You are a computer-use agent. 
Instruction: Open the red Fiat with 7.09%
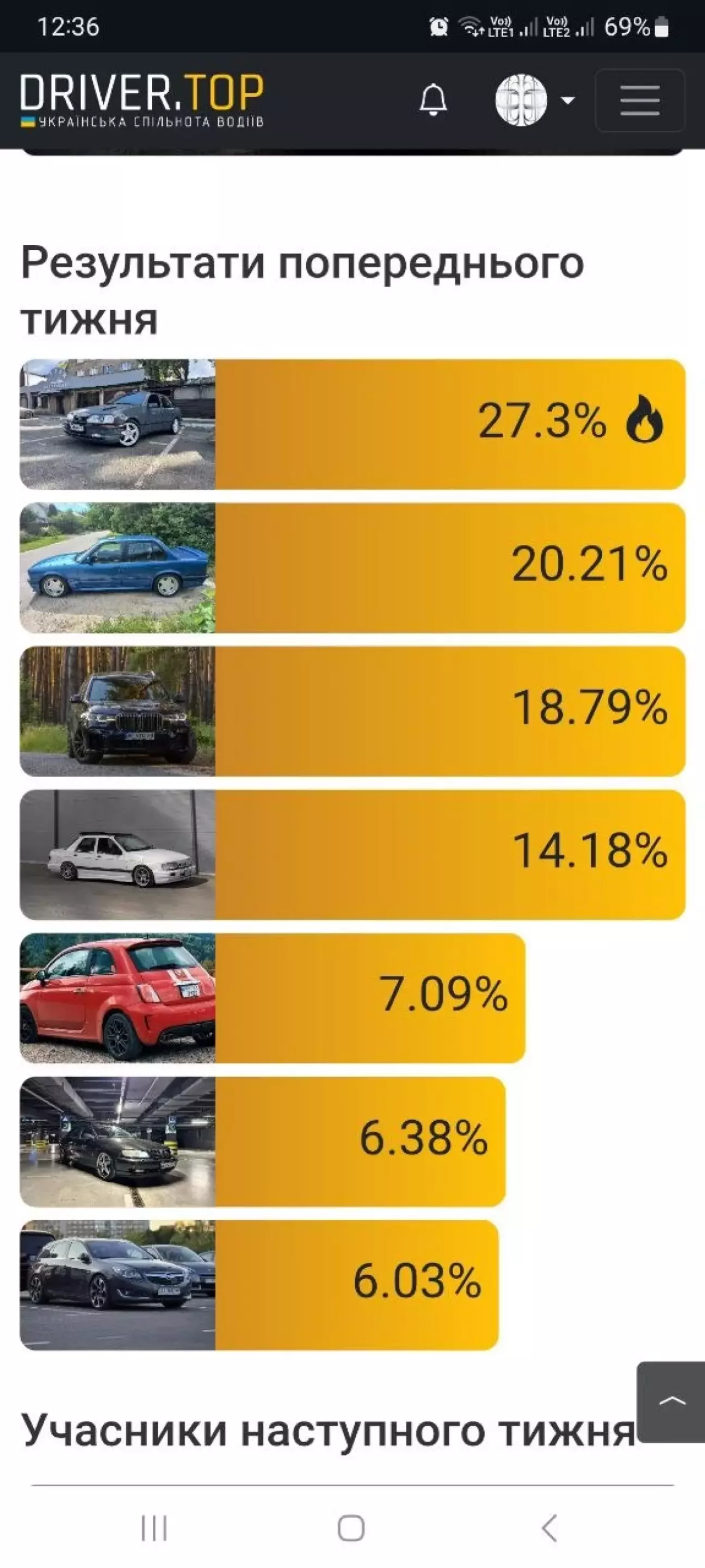coord(273,998)
